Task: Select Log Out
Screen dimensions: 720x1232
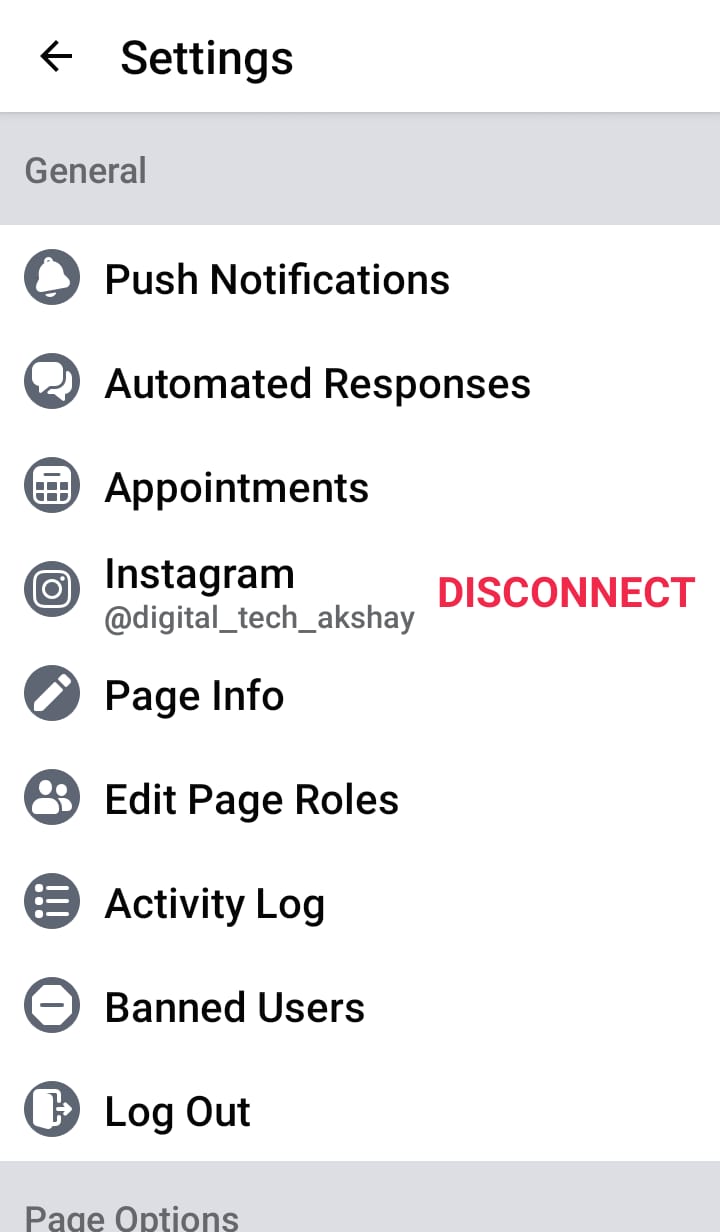Action: click(360, 1111)
